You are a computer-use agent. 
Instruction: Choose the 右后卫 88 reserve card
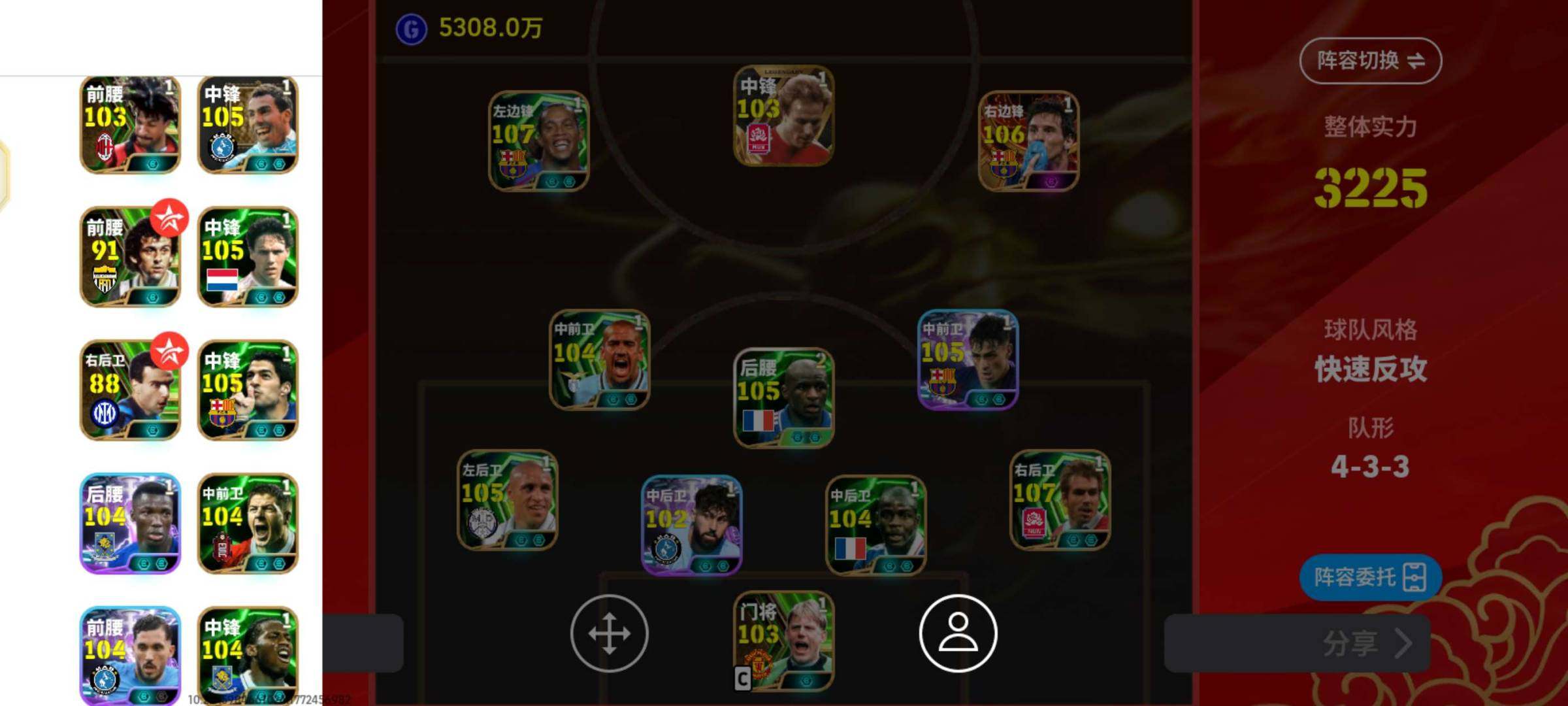point(130,390)
